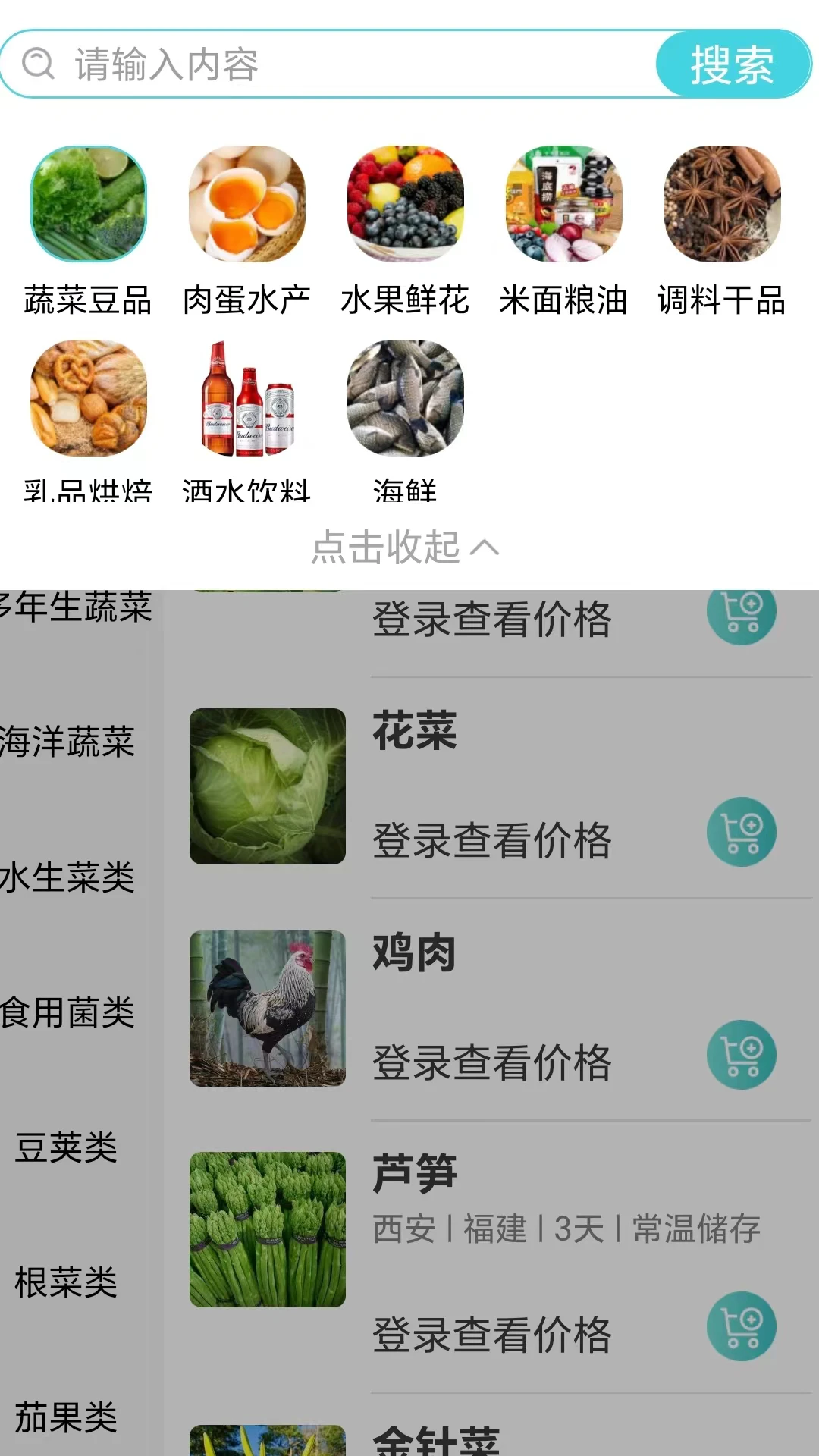Screen dimensions: 819x1456
Task: Select the 调料干品 category icon
Action: [x=722, y=205]
